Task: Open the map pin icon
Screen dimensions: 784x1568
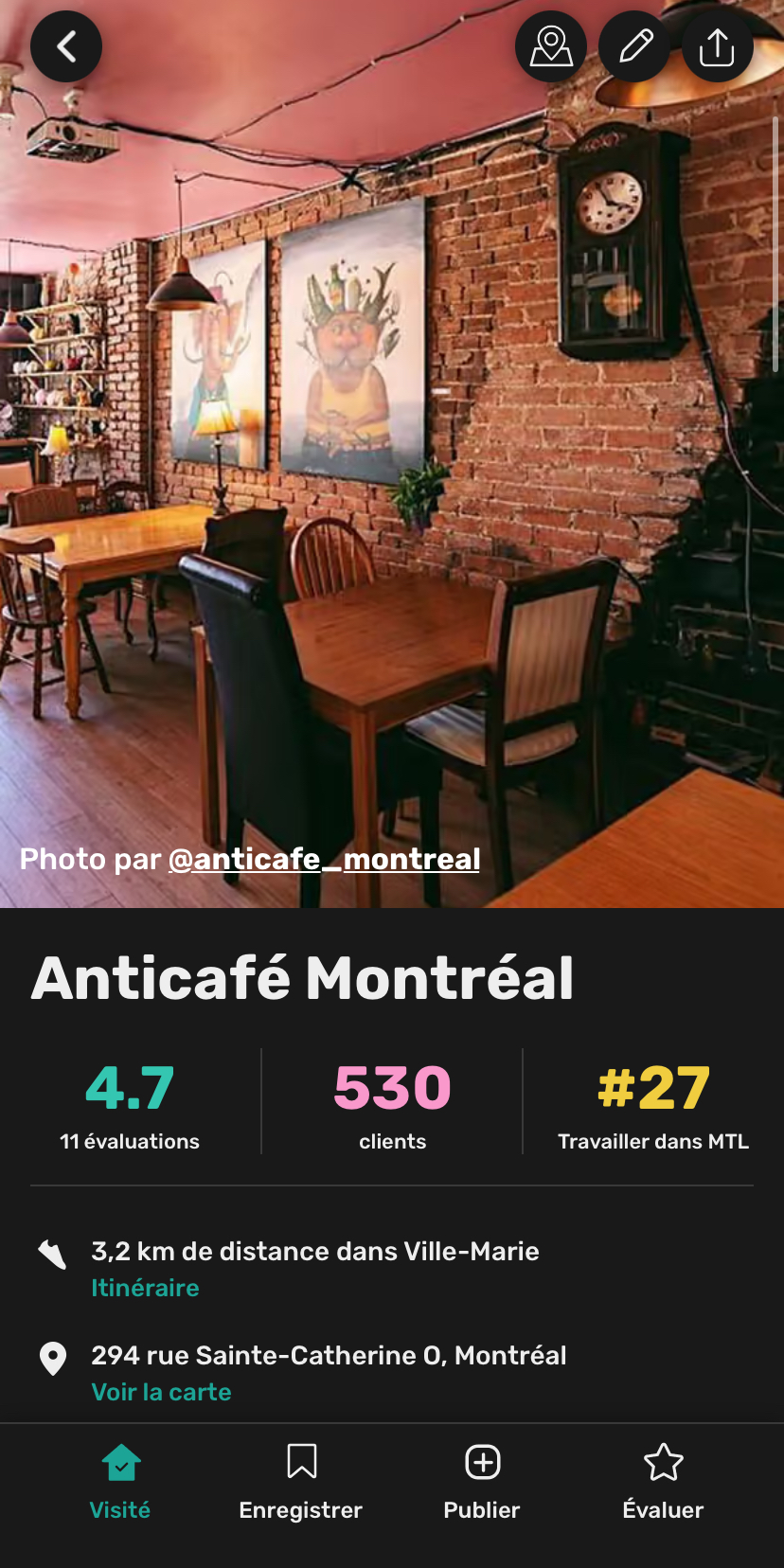Action: point(551,46)
